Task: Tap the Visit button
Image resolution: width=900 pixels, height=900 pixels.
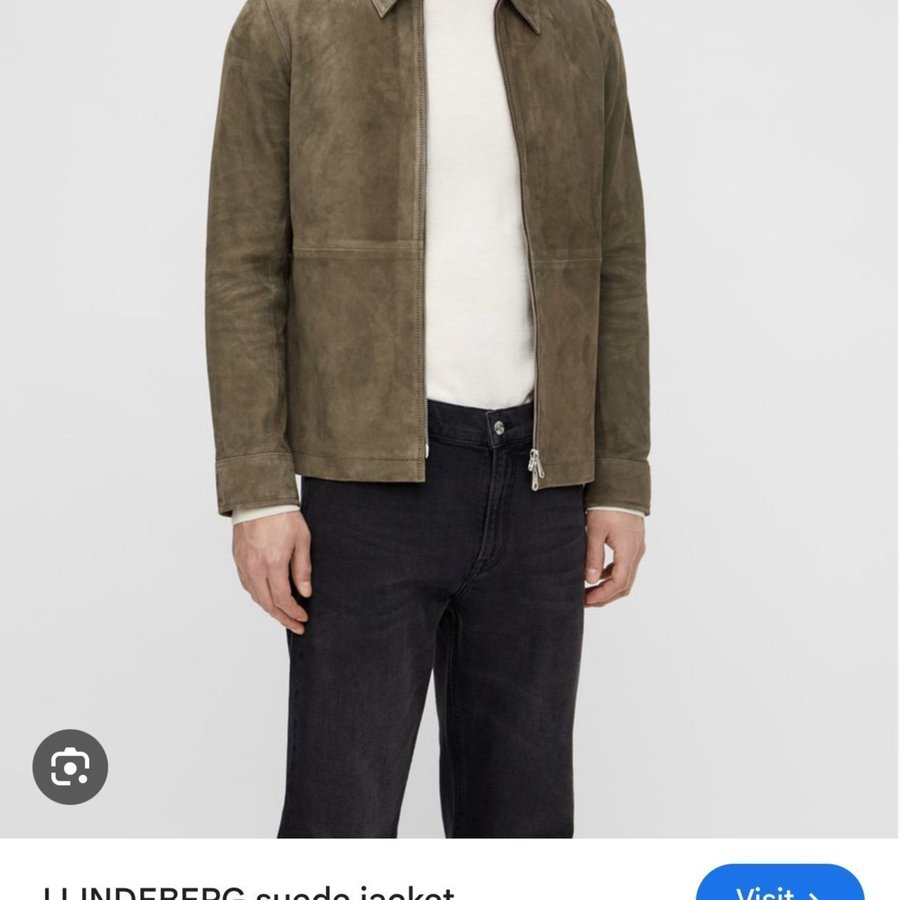Action: [779, 885]
